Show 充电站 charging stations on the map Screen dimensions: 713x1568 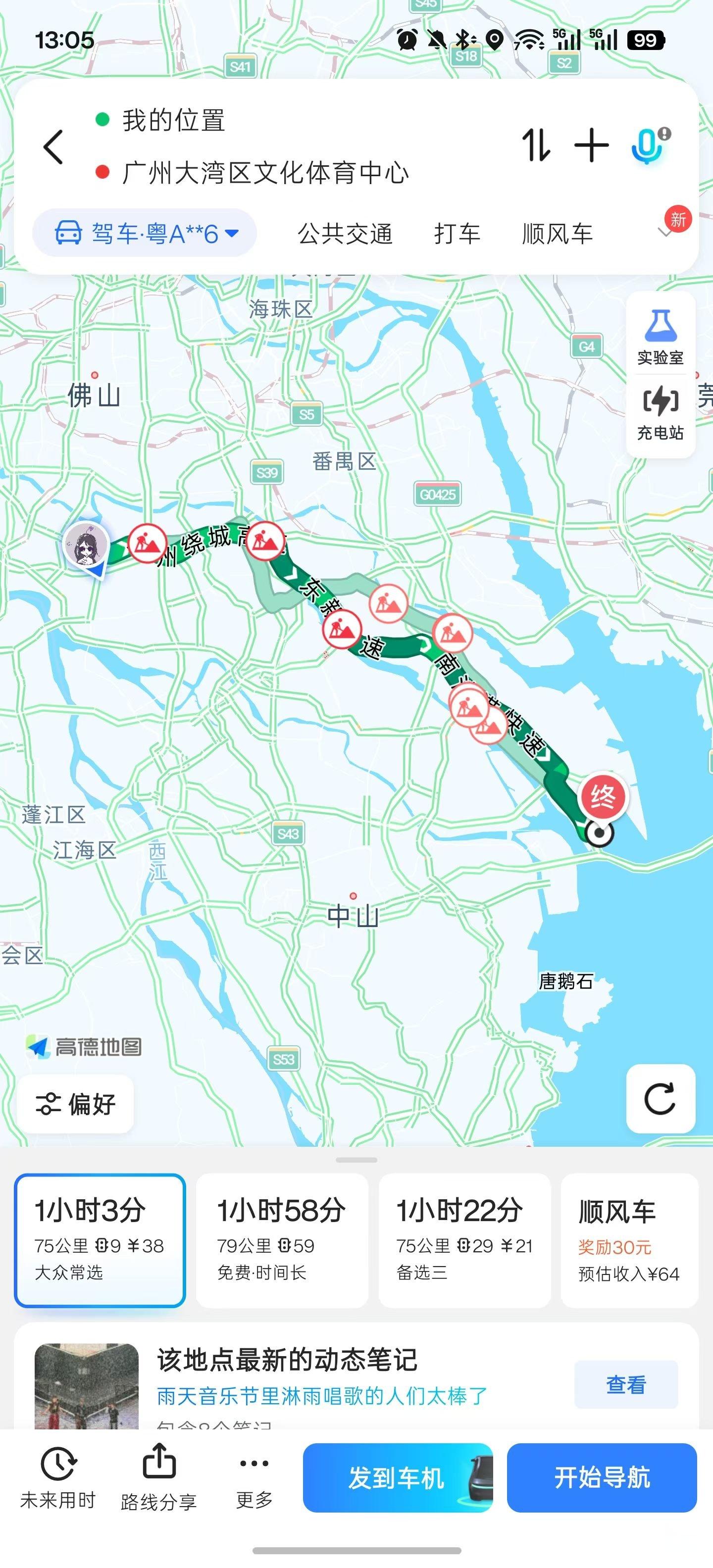coord(661,413)
